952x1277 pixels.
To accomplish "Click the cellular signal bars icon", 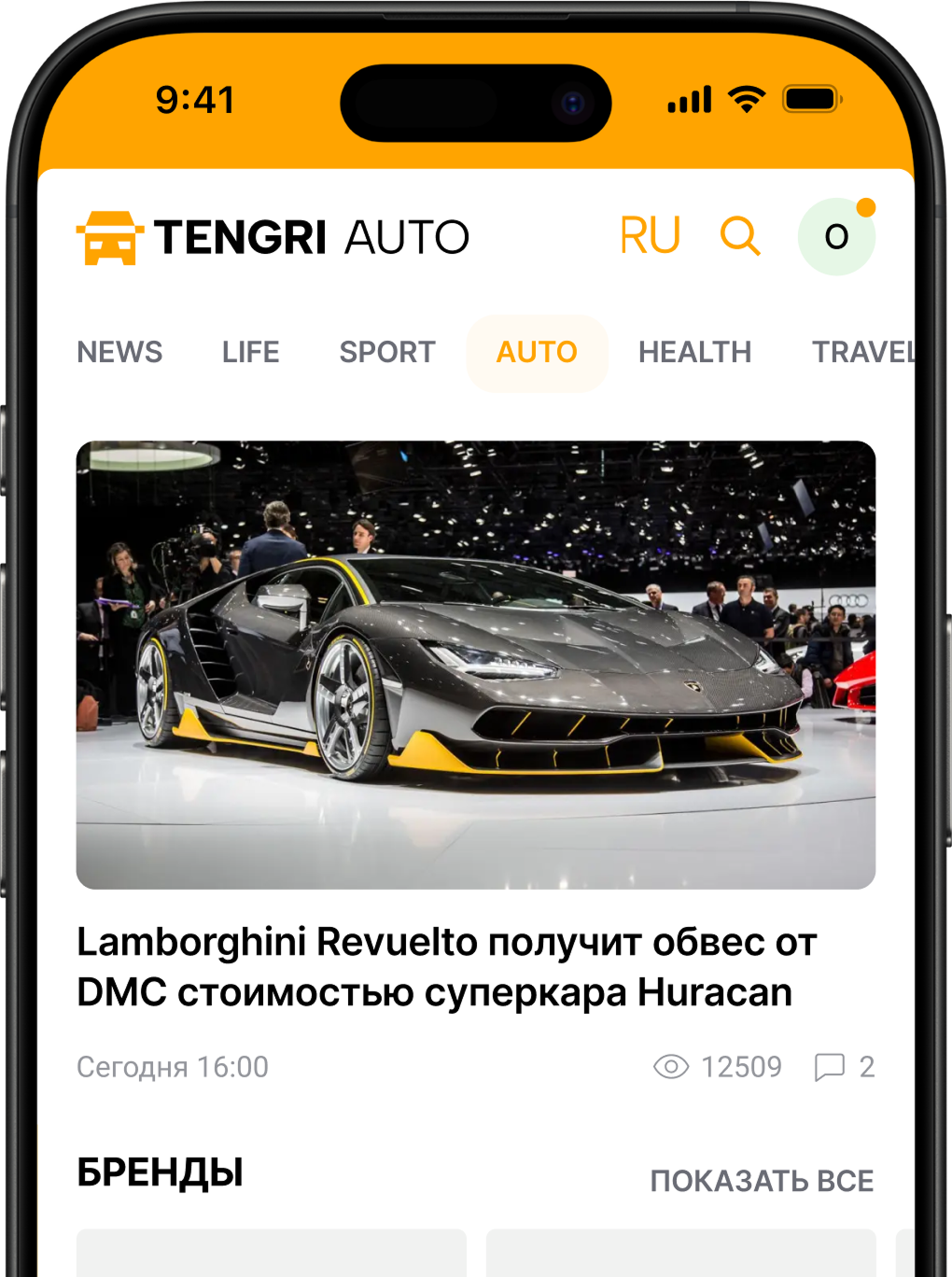I will (x=691, y=98).
